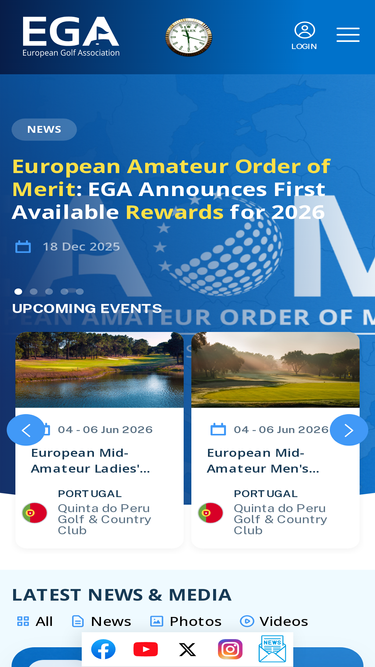The image size is (375, 667).
Task: Visit the X profile
Action: click(x=188, y=650)
